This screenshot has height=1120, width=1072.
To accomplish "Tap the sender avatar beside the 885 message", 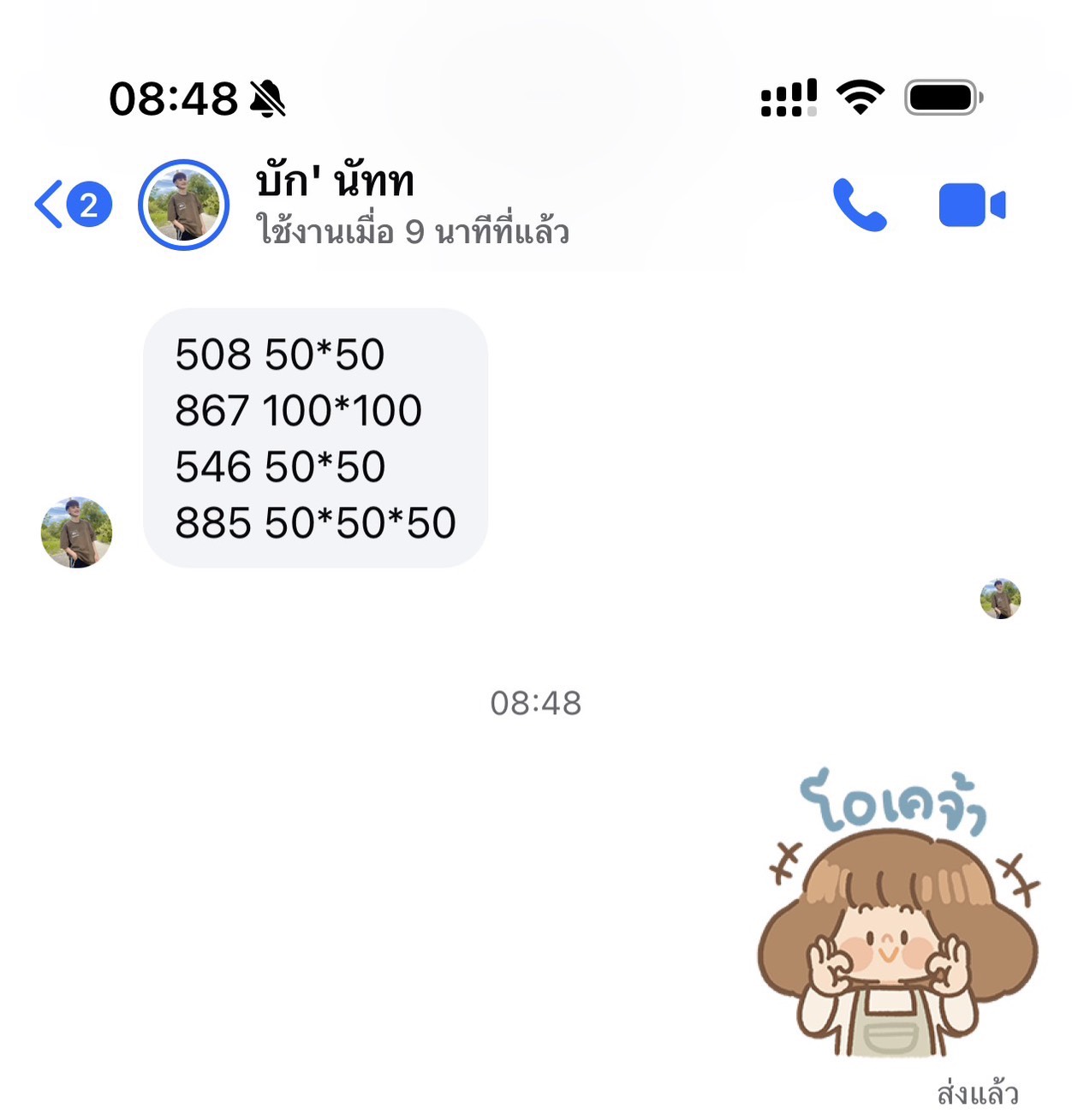I will pos(76,533).
